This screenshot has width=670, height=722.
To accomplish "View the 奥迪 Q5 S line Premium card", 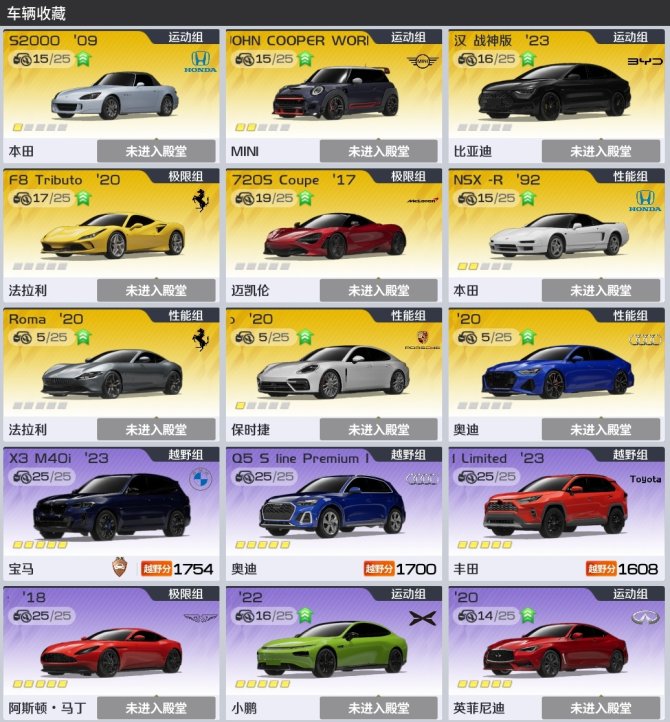I will coord(333,512).
